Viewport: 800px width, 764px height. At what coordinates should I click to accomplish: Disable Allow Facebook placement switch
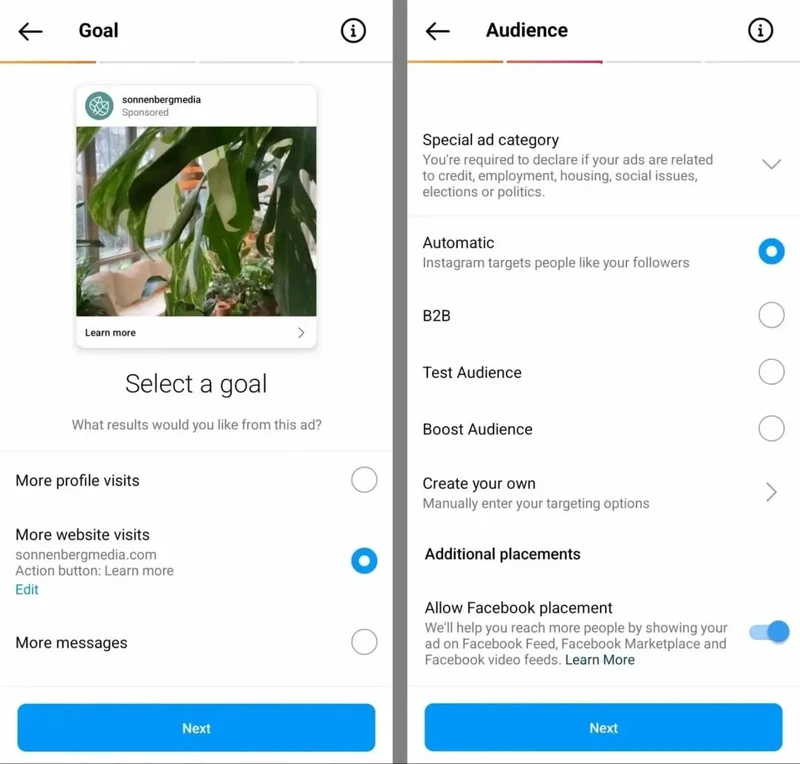point(769,632)
